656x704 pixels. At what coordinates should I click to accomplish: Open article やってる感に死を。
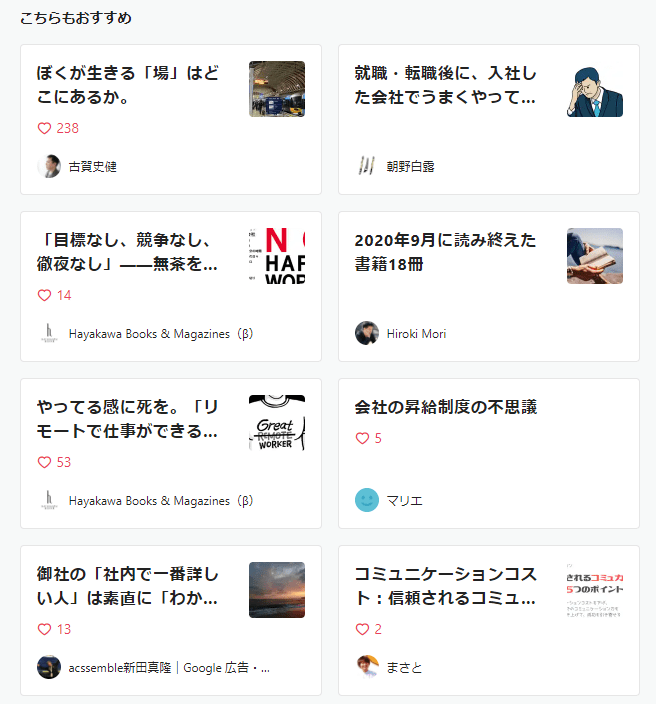tap(128, 420)
